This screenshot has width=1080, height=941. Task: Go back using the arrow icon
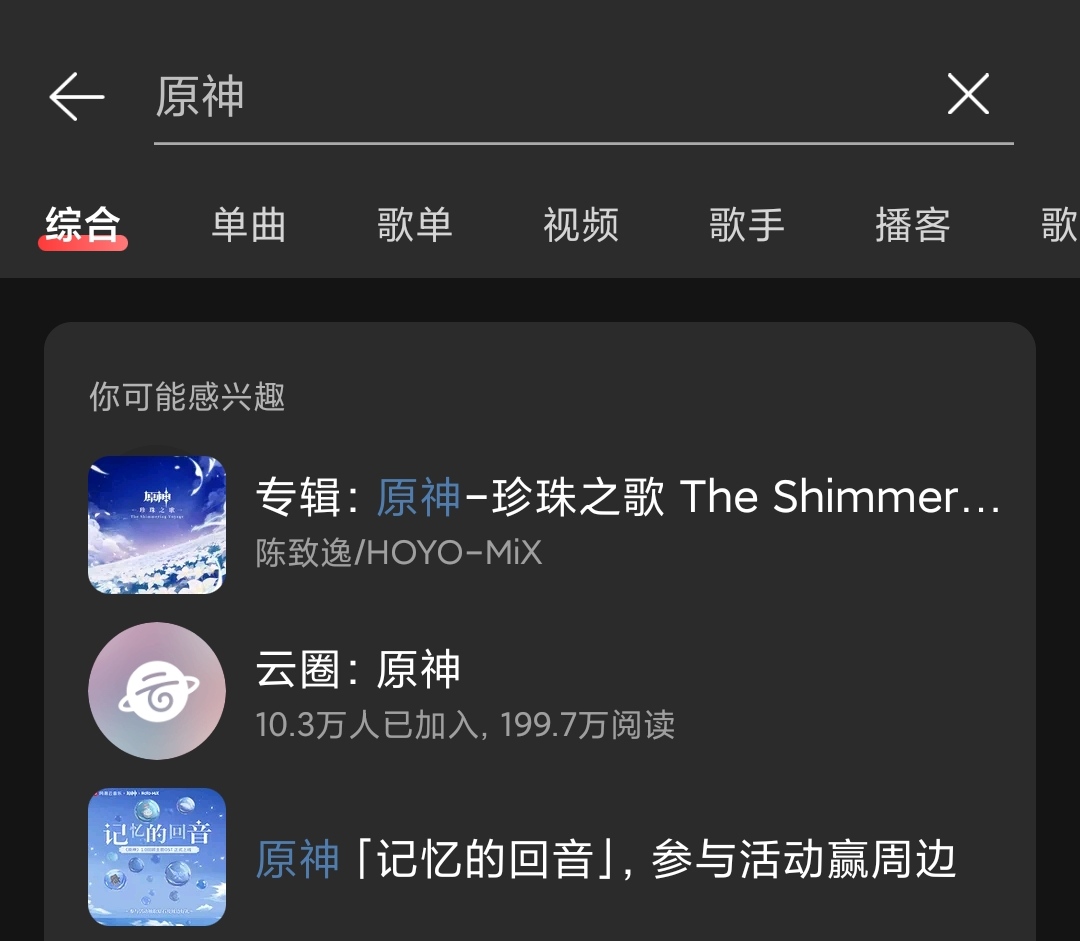pos(77,97)
